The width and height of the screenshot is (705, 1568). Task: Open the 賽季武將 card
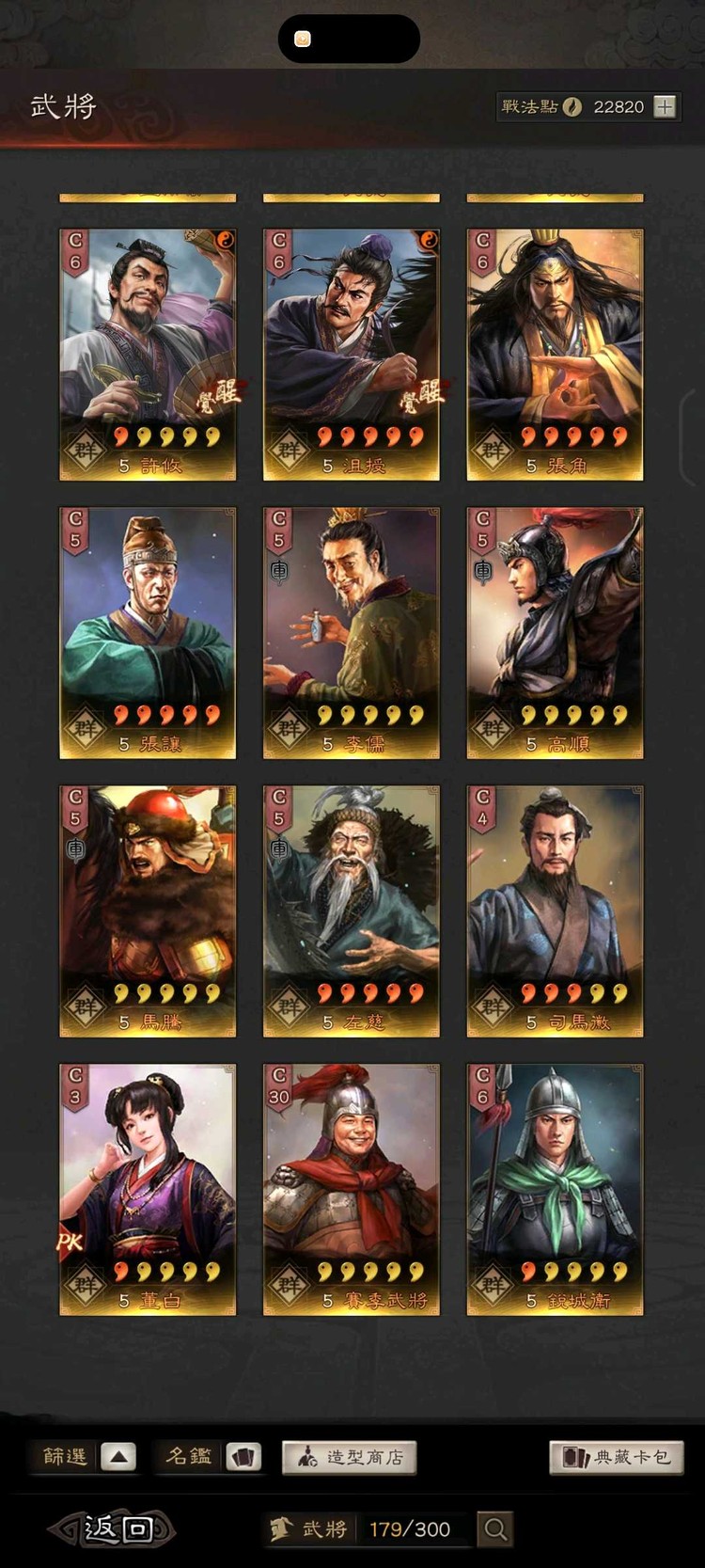coord(351,1189)
